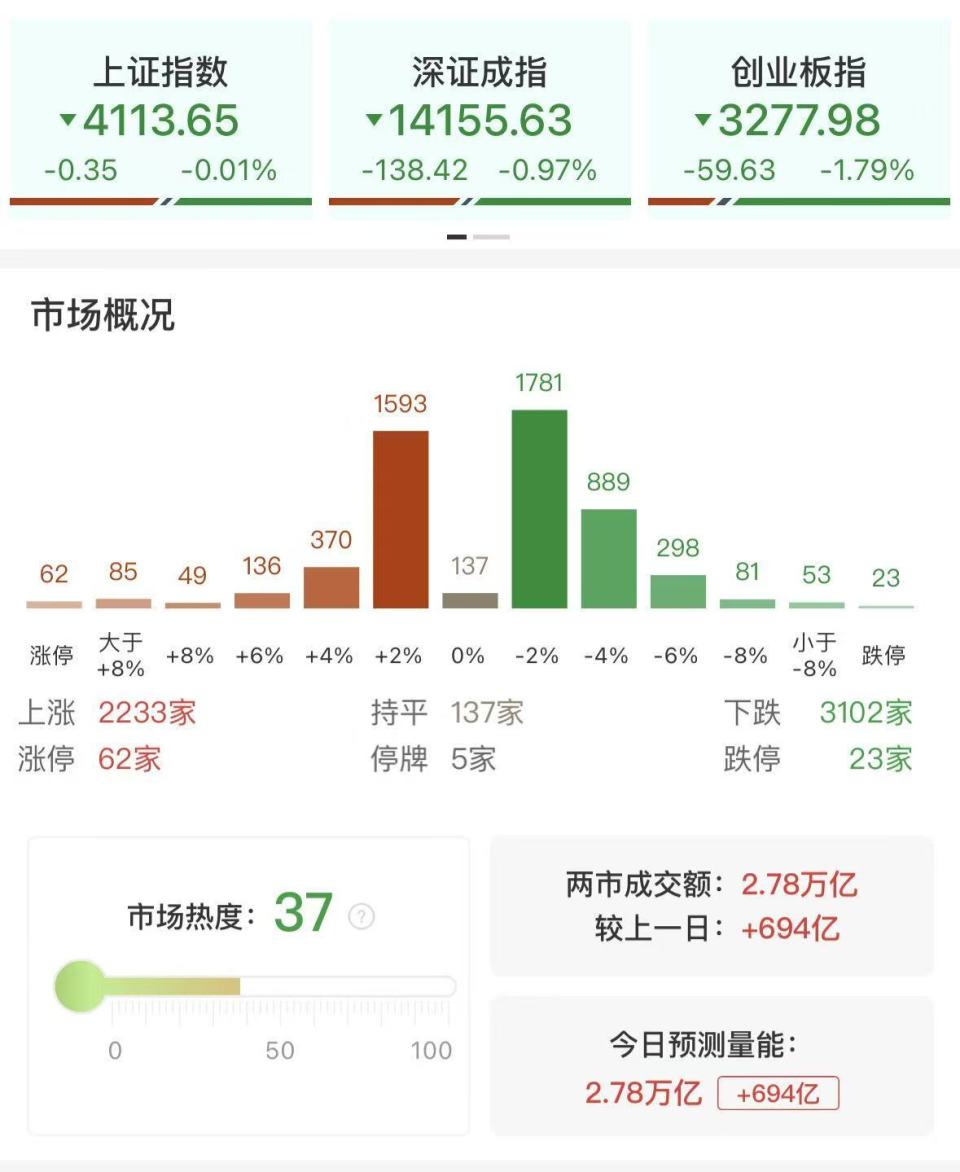Switch to the second page via indicator dot

[489, 238]
